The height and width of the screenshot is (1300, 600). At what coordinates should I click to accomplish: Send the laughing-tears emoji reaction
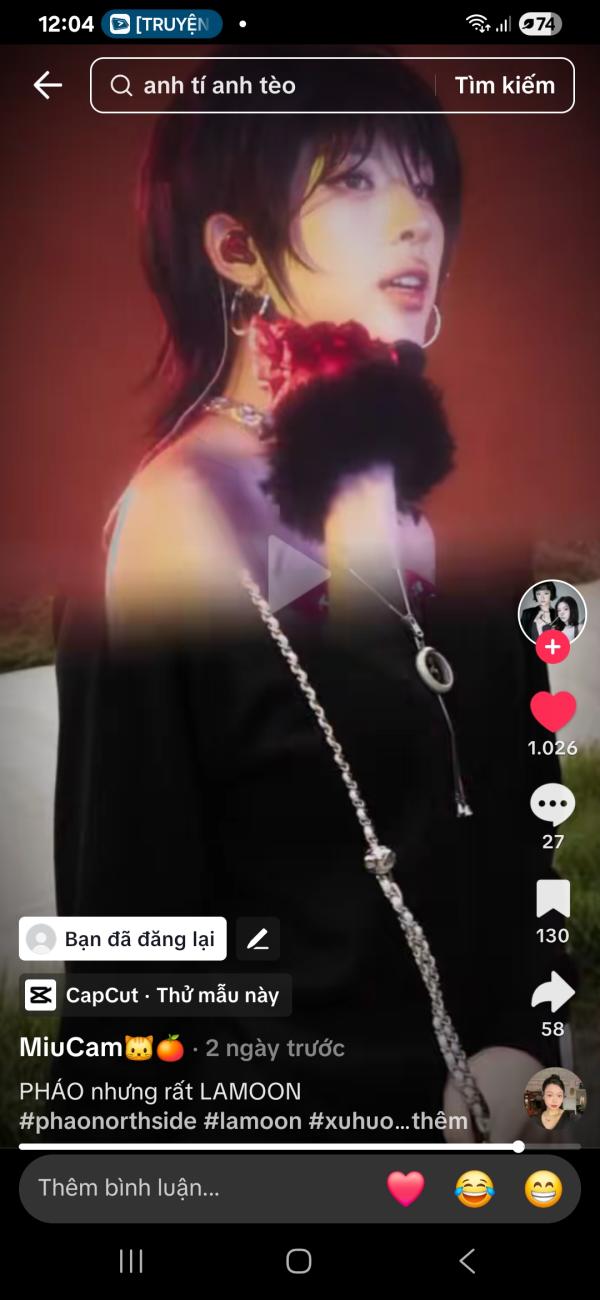click(x=474, y=1188)
